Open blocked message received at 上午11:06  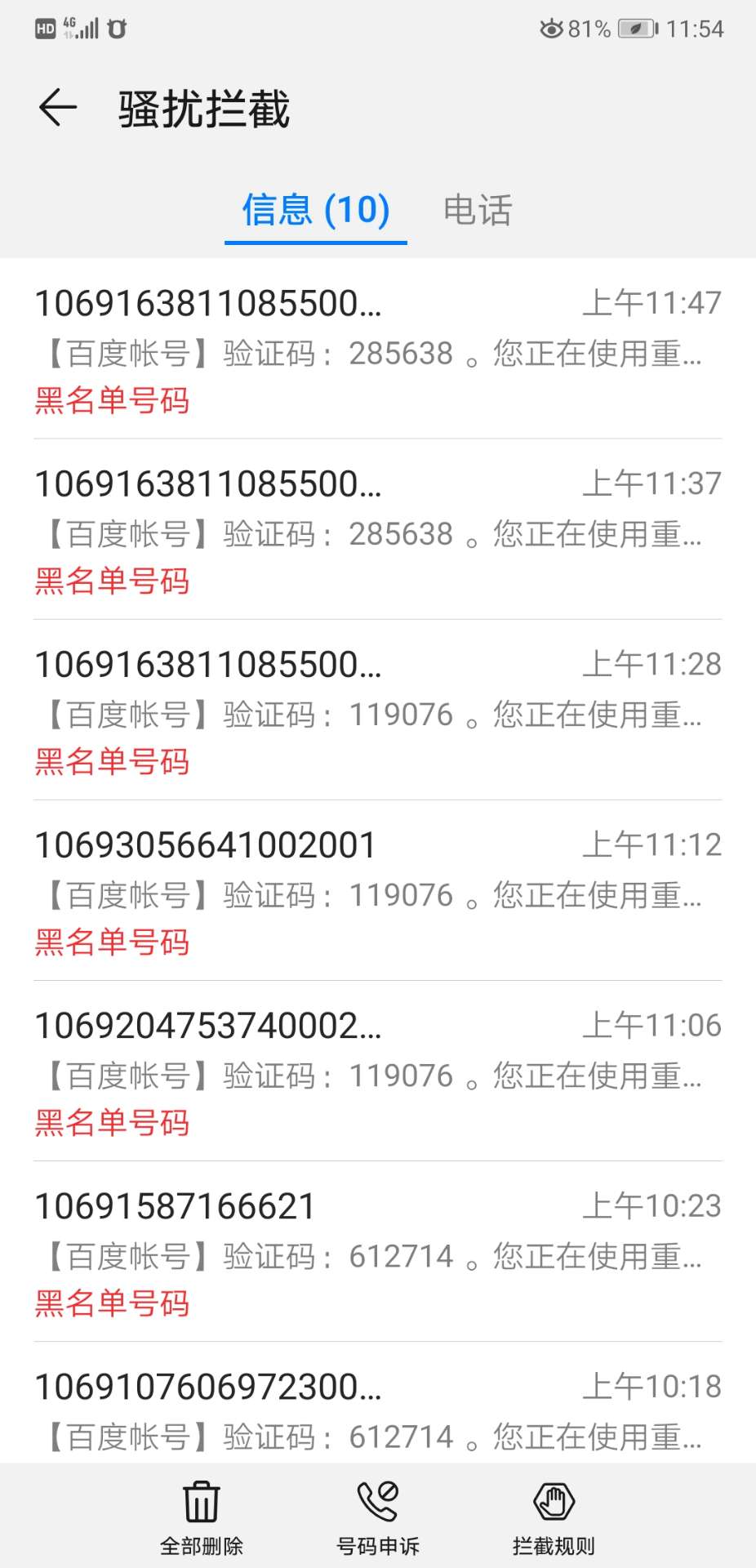(x=377, y=1073)
